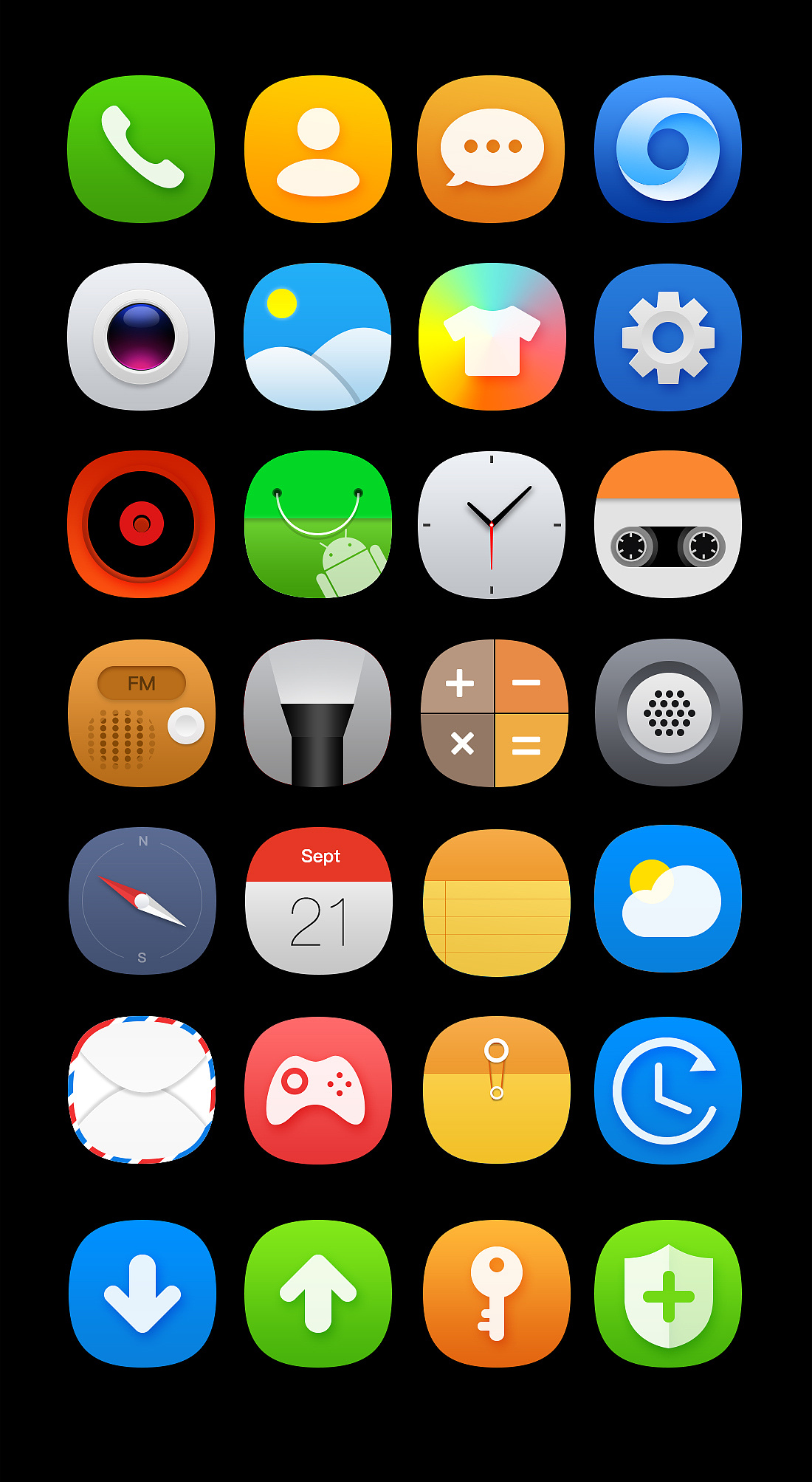Viewport: 812px width, 1482px height.
Task: Launch the Messages app
Action: point(492,148)
